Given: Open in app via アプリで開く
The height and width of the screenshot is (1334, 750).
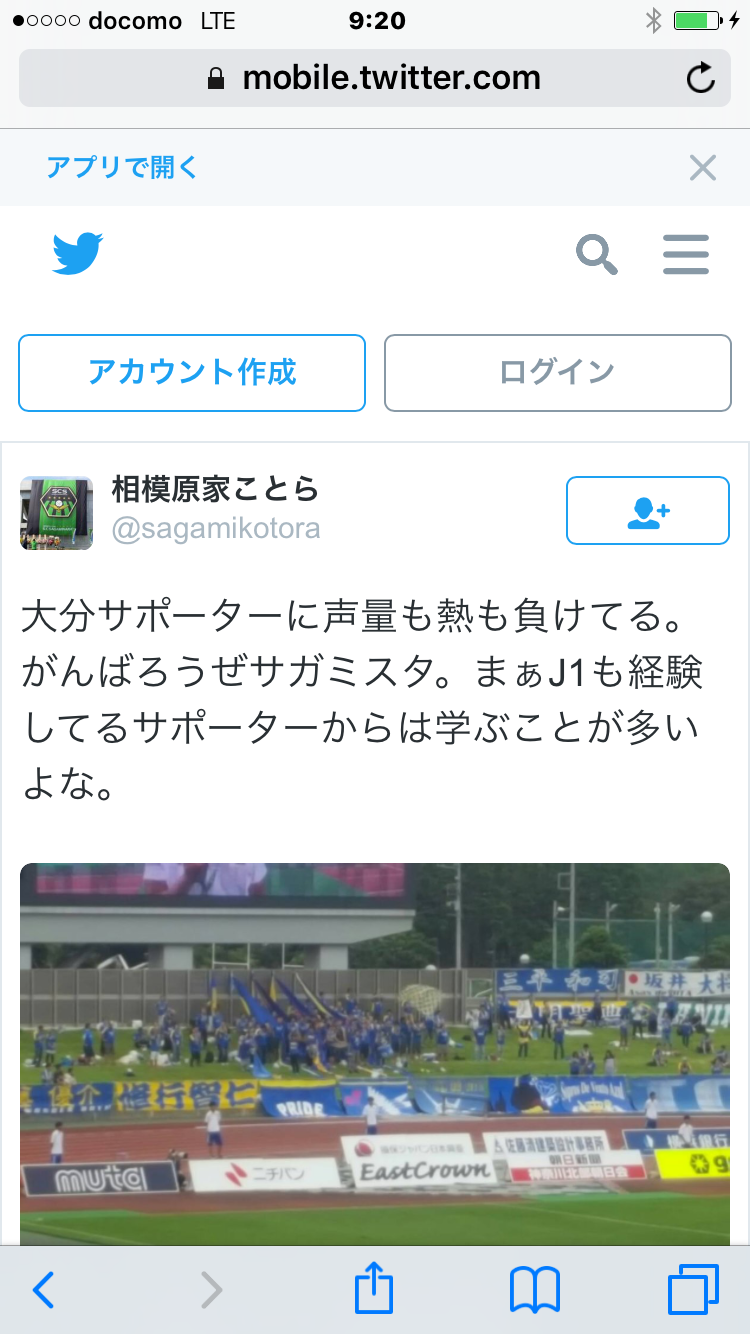Looking at the screenshot, I should click(x=122, y=167).
